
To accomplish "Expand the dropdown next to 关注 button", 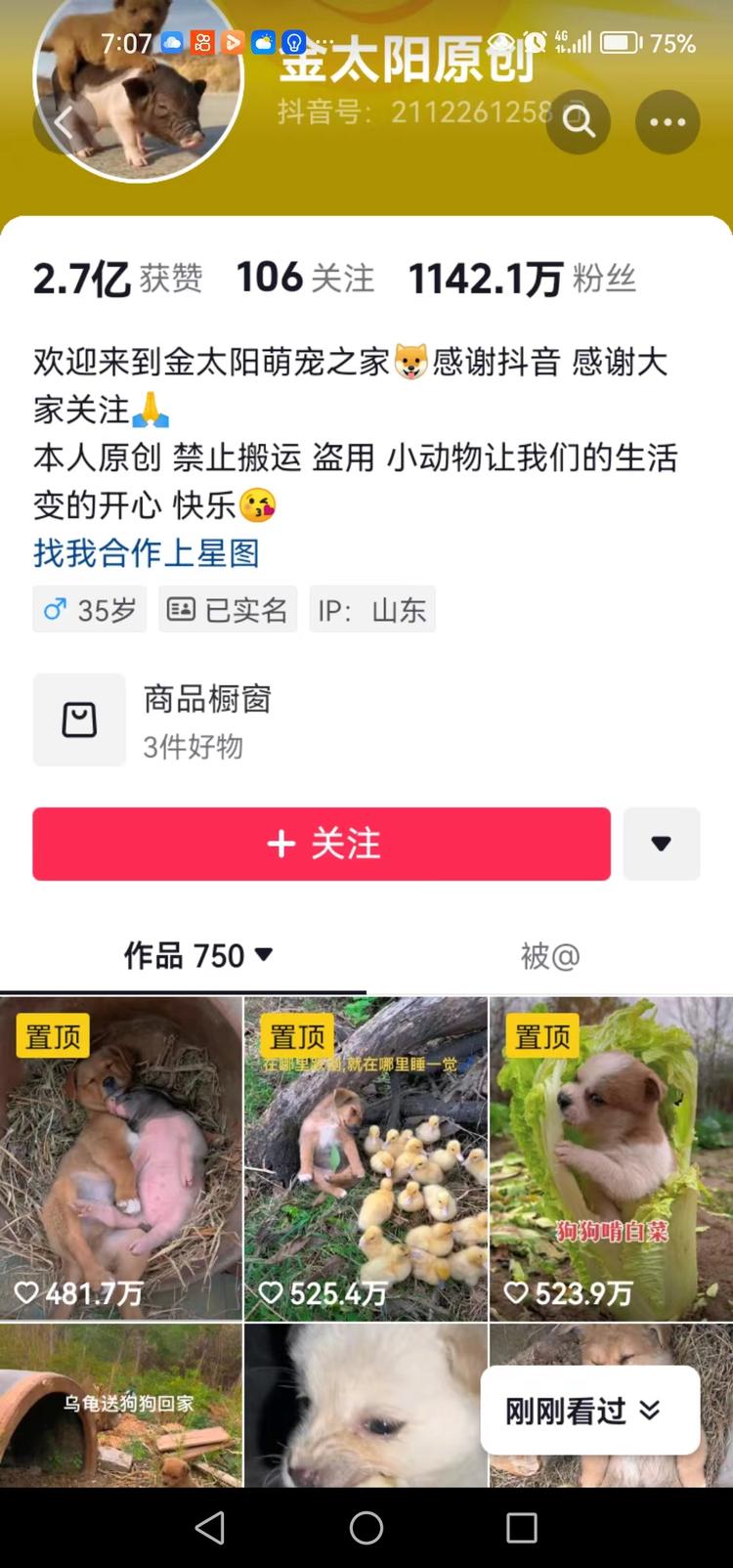I will click(662, 844).
